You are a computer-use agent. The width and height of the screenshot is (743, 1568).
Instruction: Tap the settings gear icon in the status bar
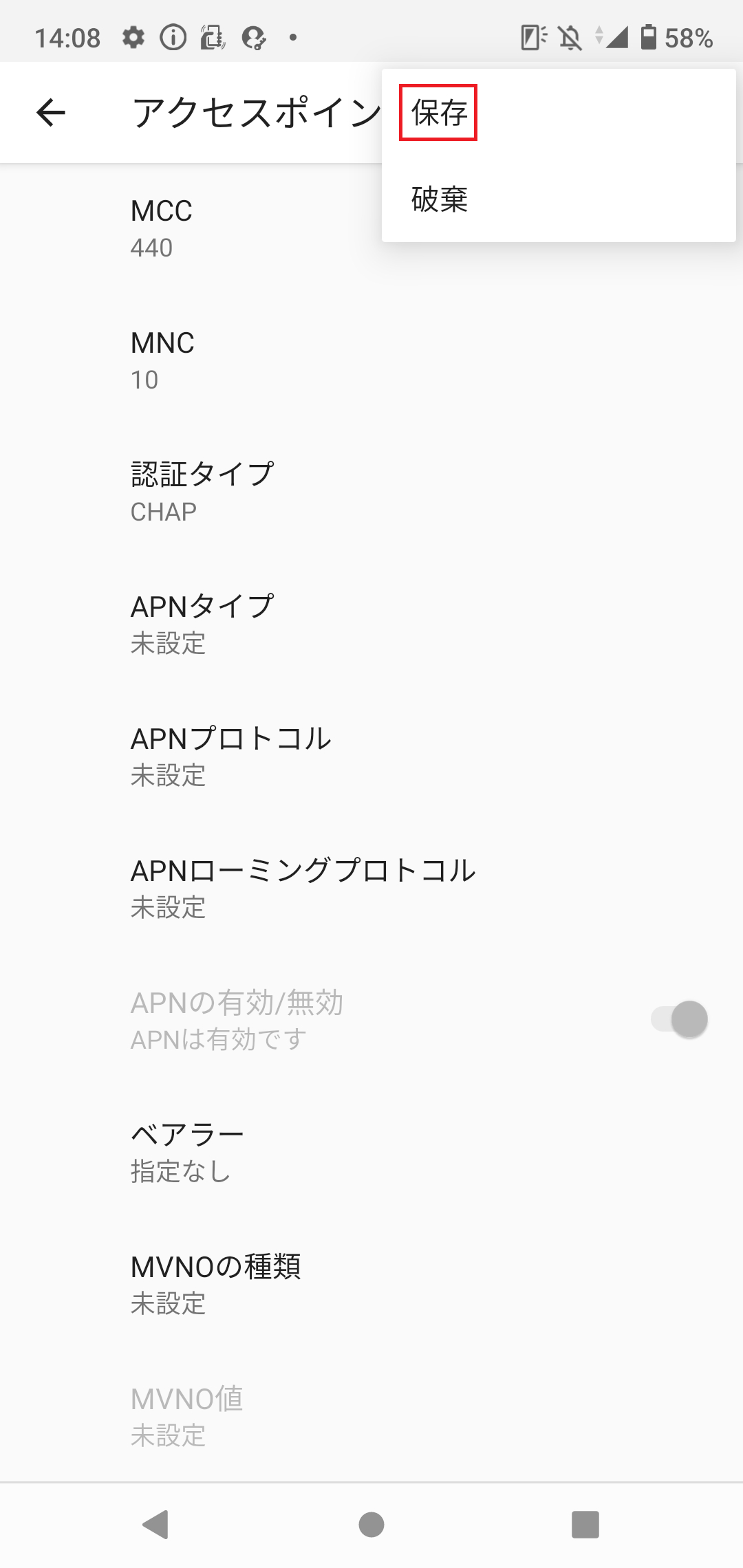click(x=133, y=39)
